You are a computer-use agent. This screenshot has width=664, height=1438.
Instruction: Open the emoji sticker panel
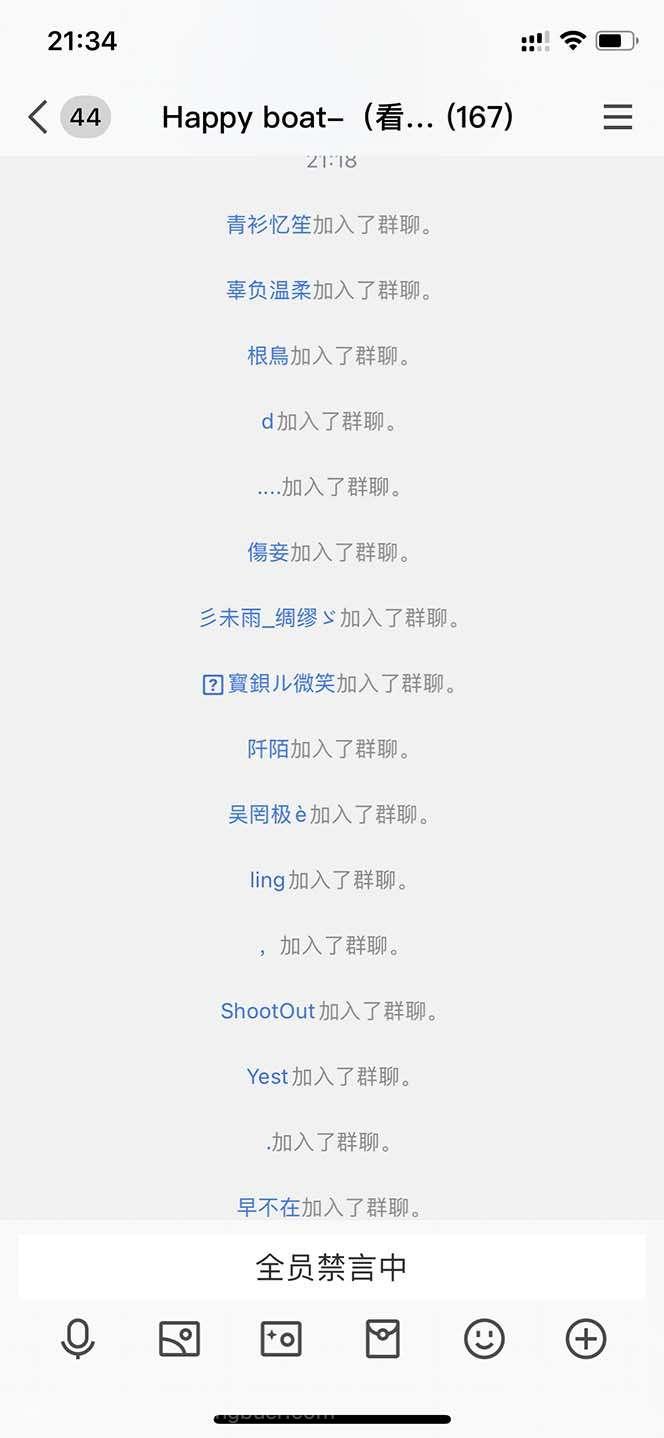(484, 1338)
